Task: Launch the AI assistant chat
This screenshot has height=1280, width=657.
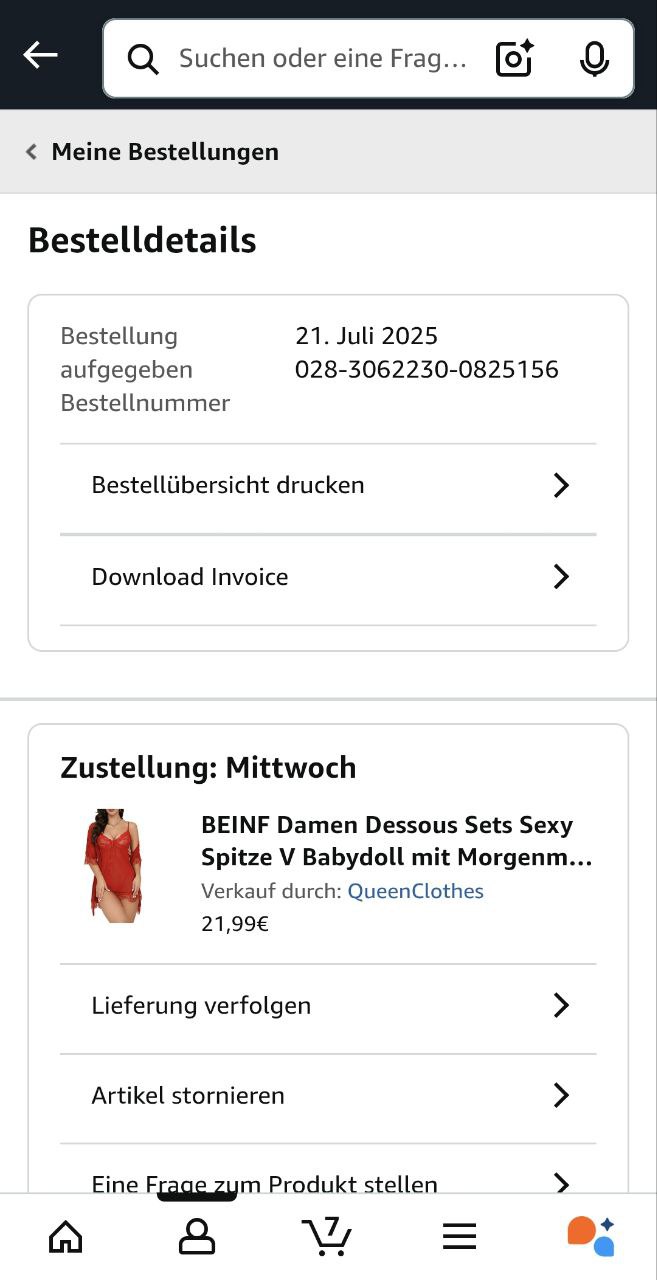Action: pyautogui.click(x=590, y=1236)
